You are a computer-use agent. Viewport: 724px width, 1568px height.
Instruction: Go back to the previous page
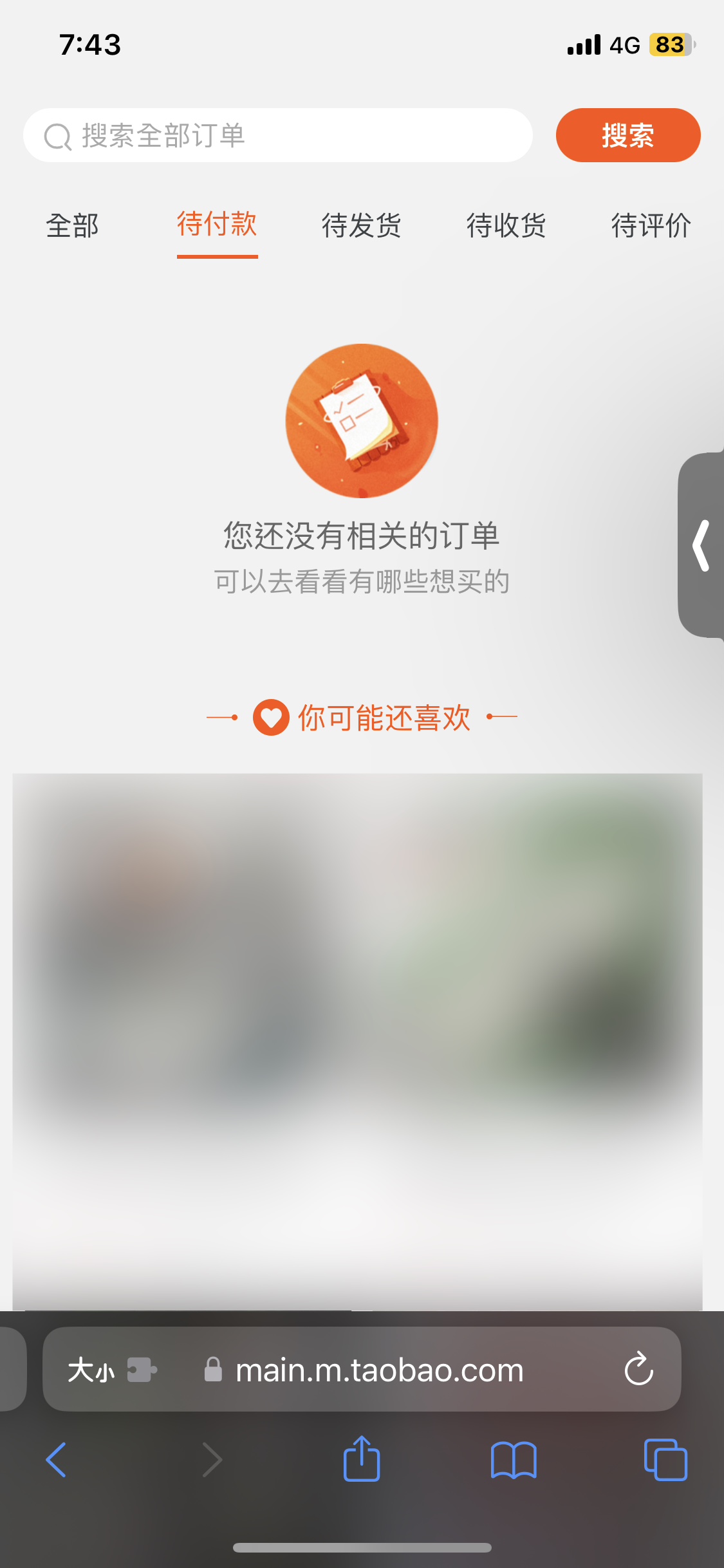click(57, 1459)
